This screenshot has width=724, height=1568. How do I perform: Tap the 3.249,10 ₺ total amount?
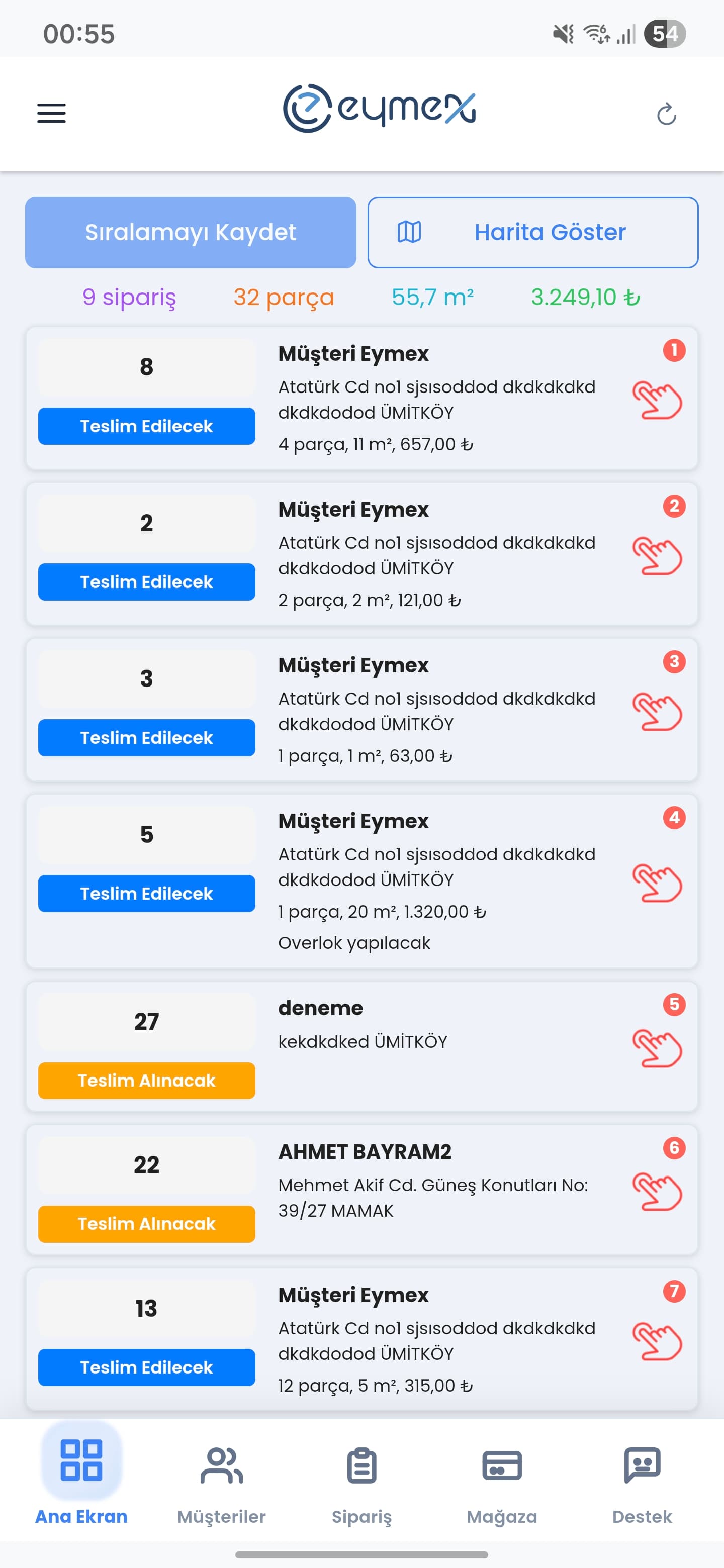click(x=586, y=298)
